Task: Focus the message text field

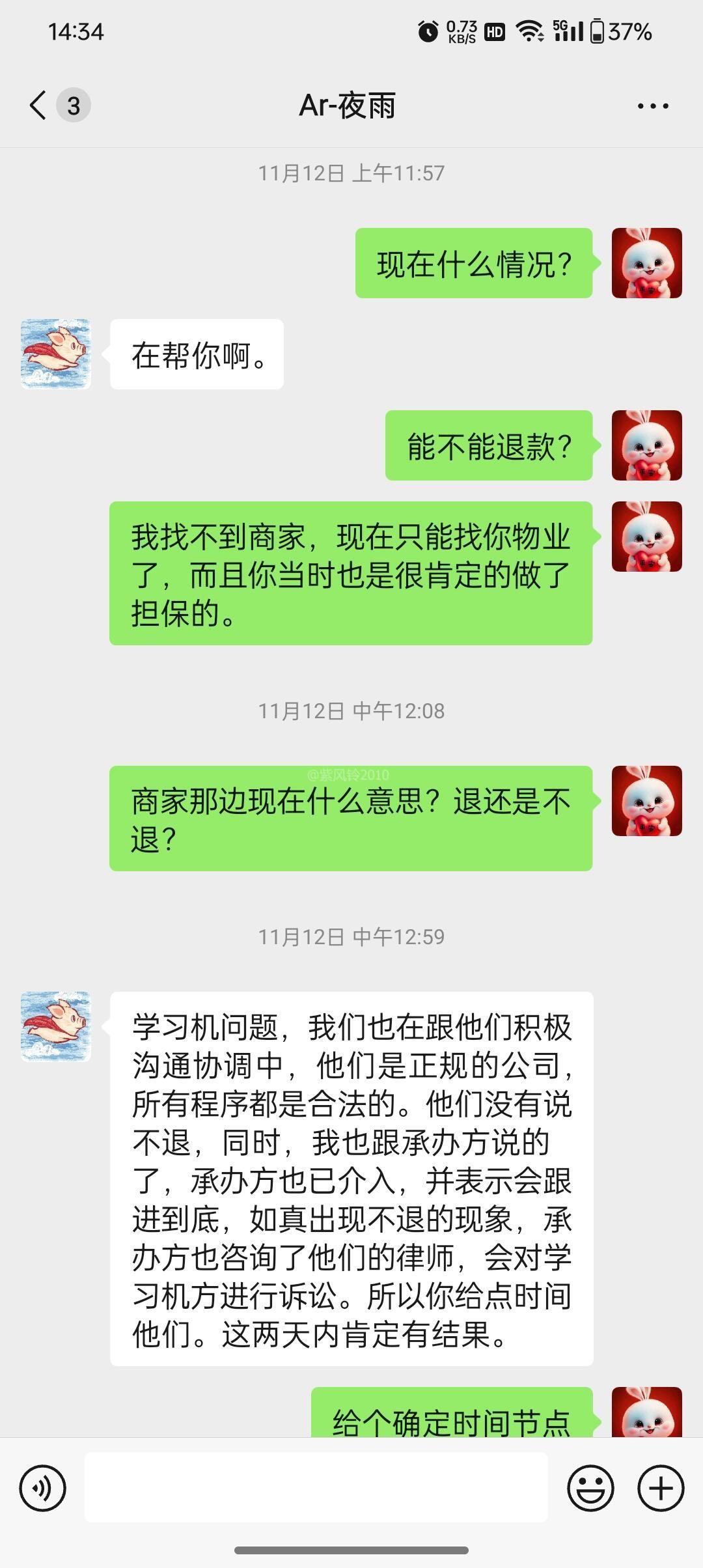Action: (316, 1487)
